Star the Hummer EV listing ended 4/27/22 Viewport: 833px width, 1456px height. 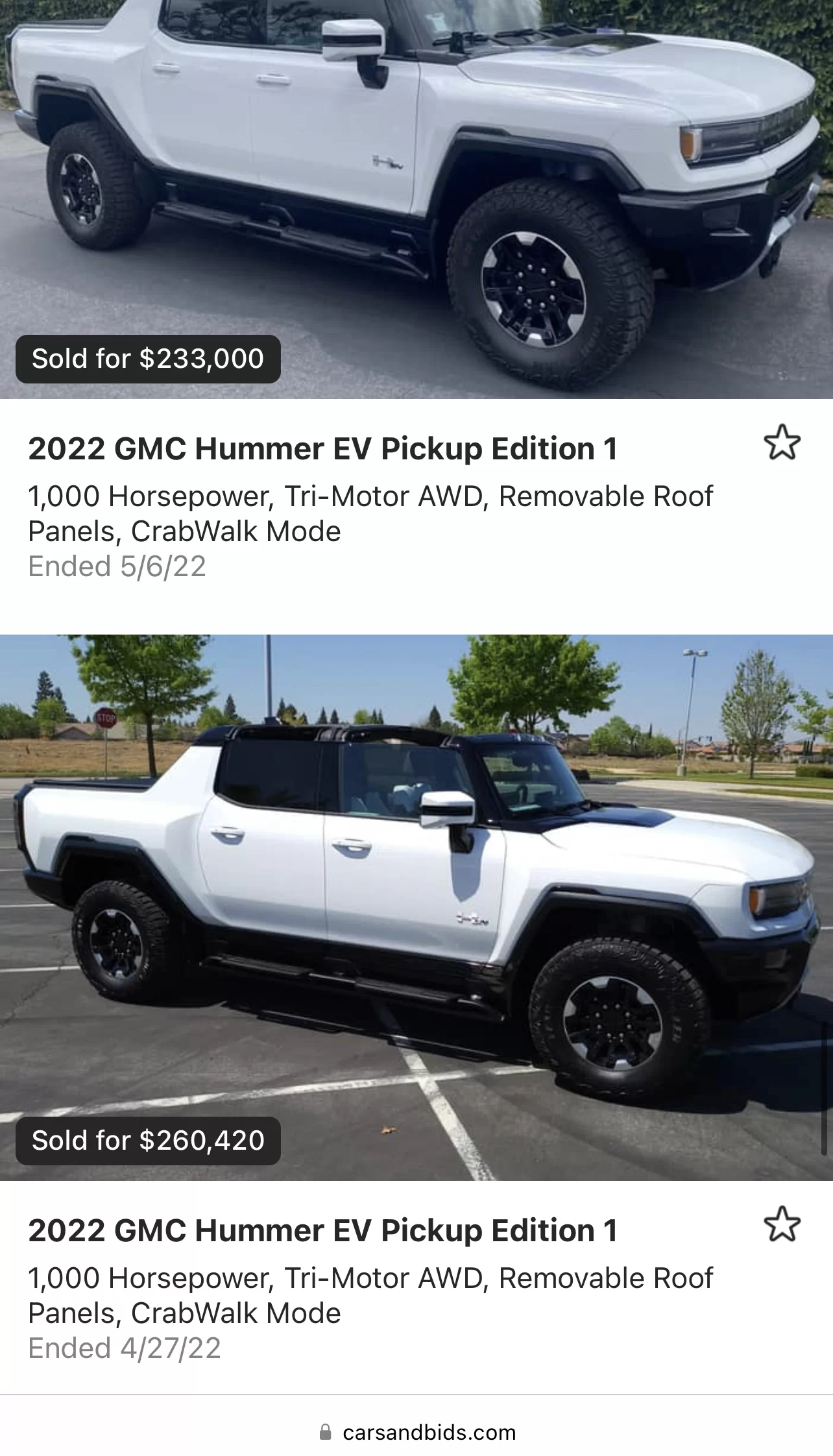pyautogui.click(x=782, y=1224)
